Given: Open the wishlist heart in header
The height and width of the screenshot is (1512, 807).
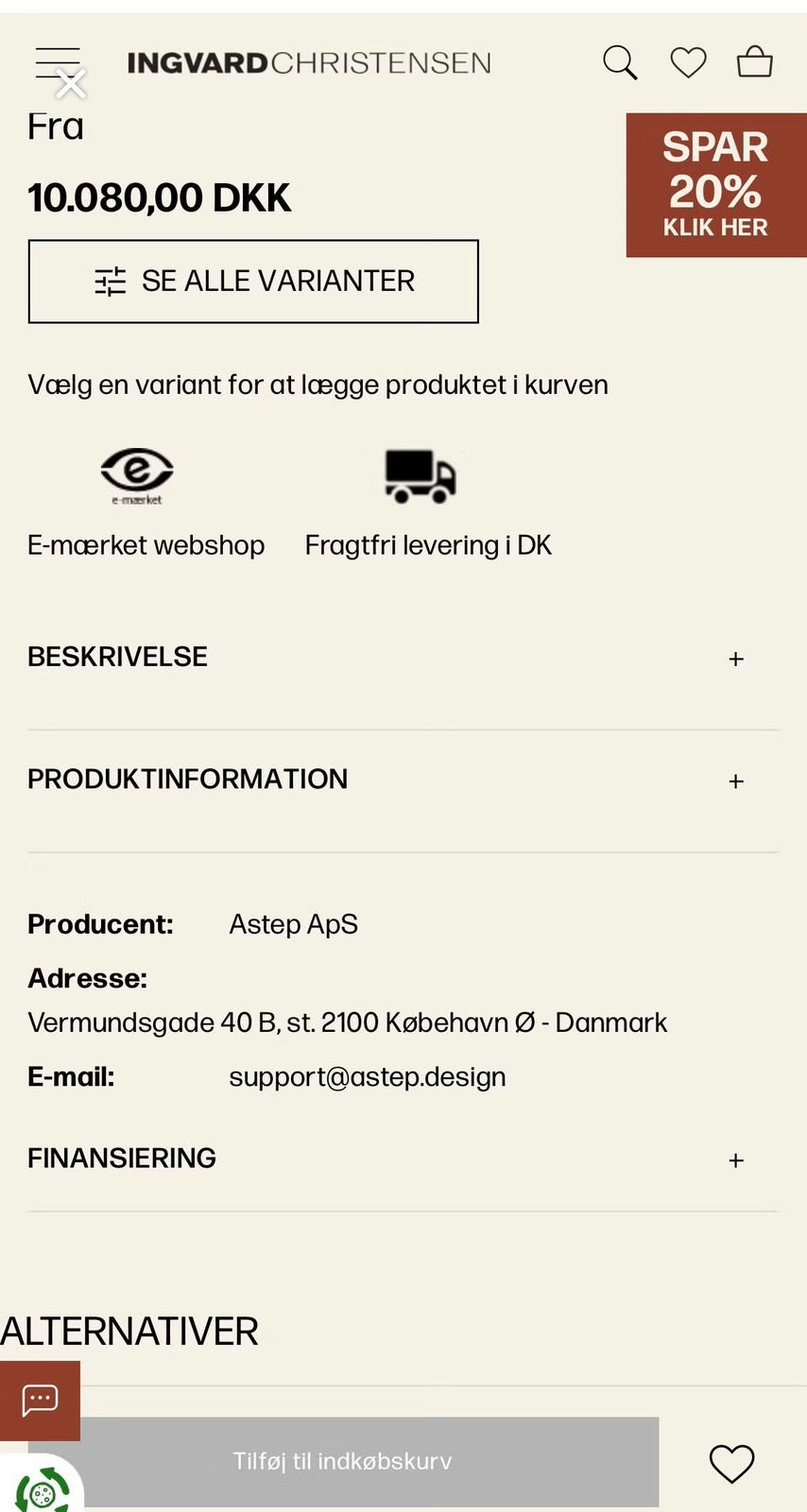Looking at the screenshot, I should (688, 63).
